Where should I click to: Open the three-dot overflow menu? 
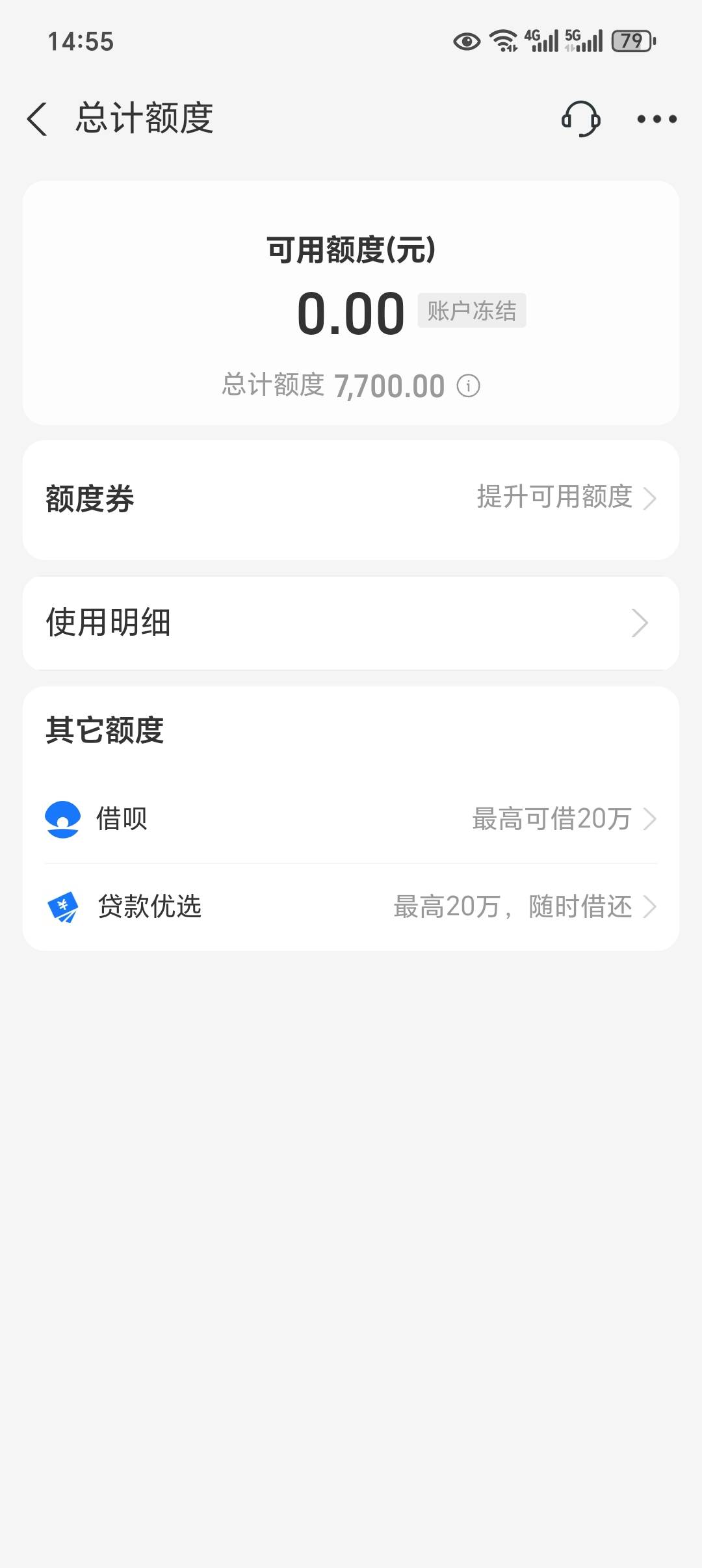click(x=656, y=119)
